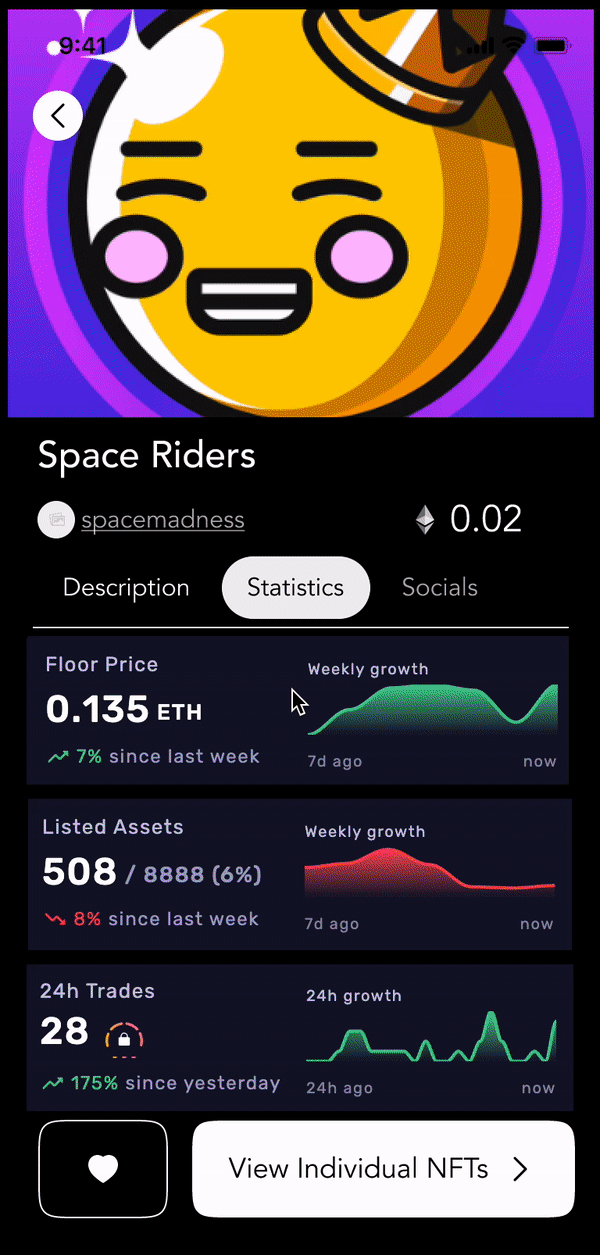Select the Statistics tab

click(x=295, y=588)
